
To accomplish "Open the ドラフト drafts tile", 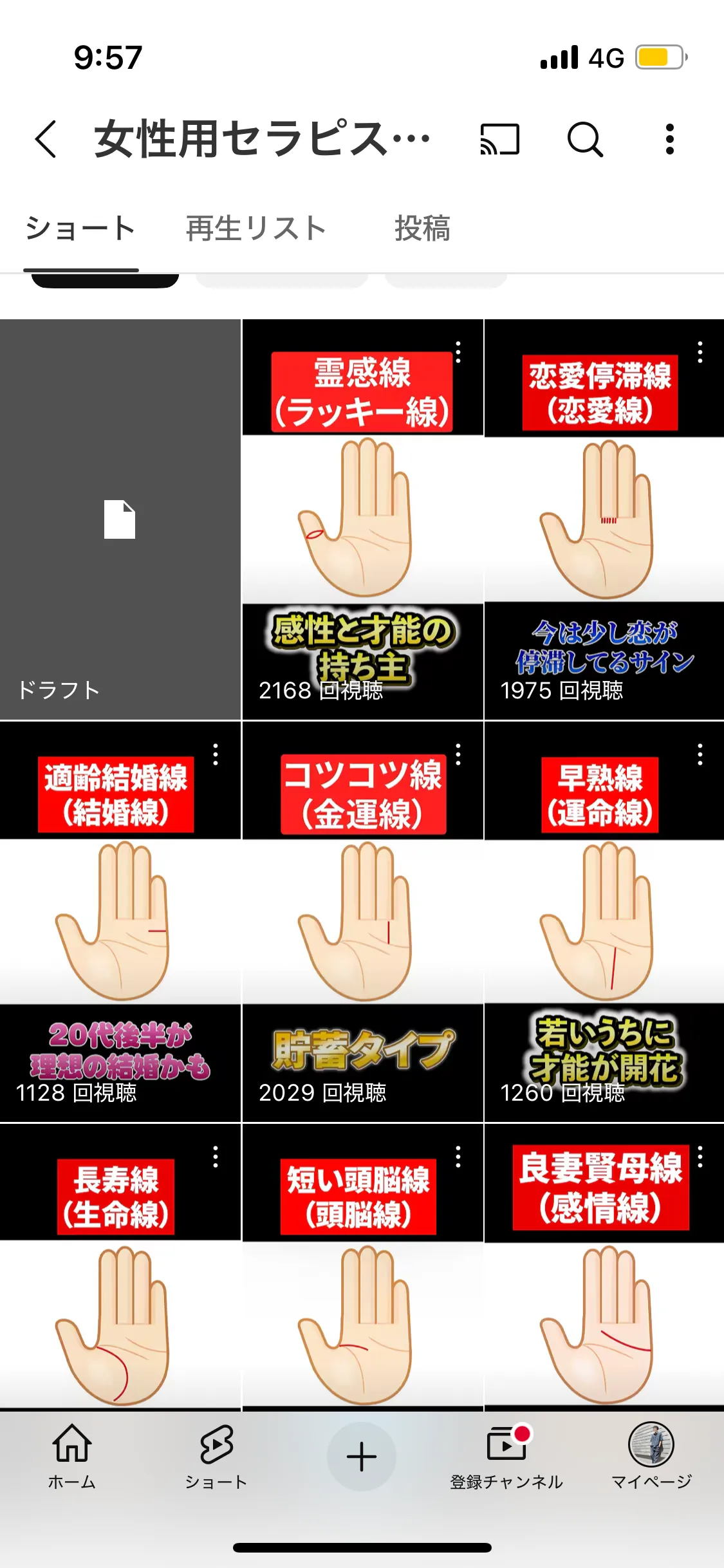I will click(120, 519).
